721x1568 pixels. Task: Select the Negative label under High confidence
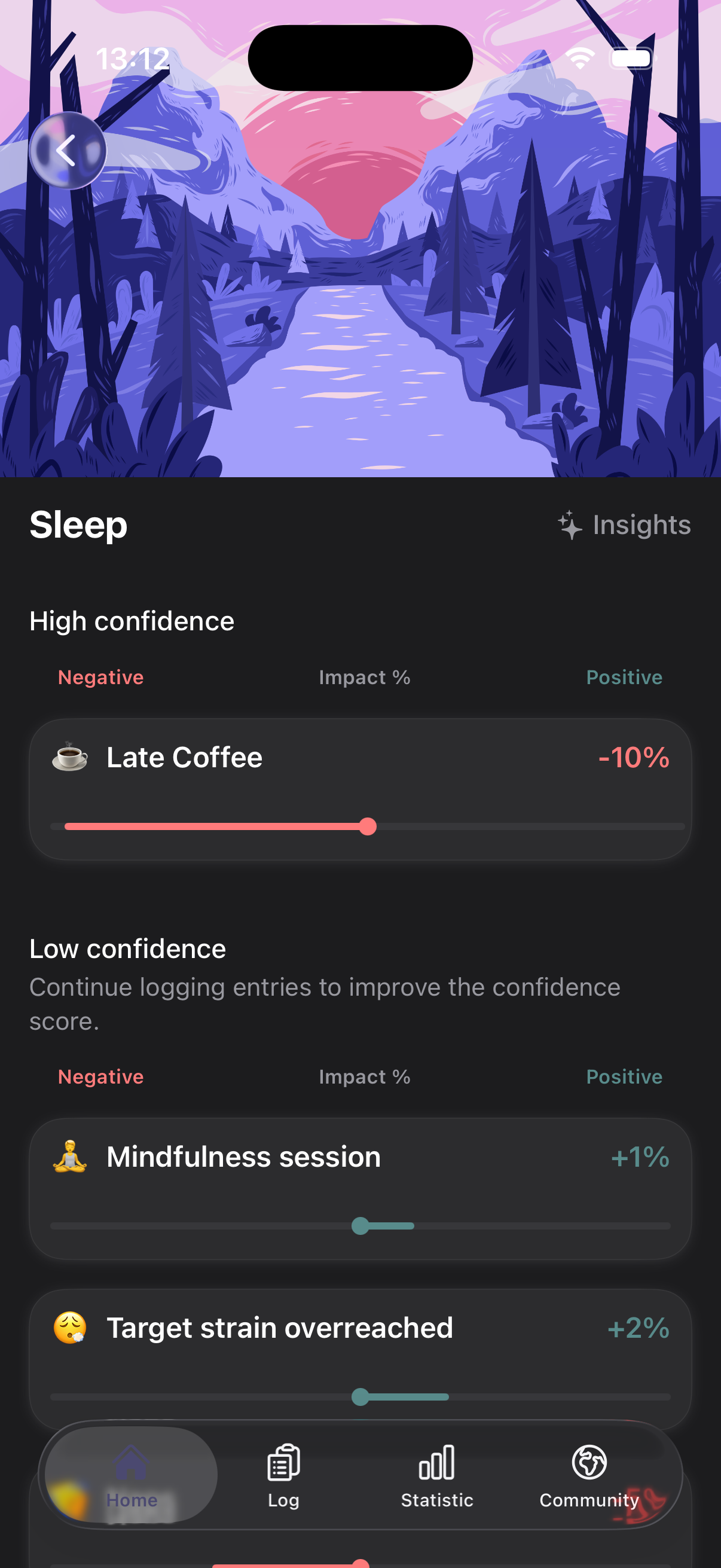(100, 677)
